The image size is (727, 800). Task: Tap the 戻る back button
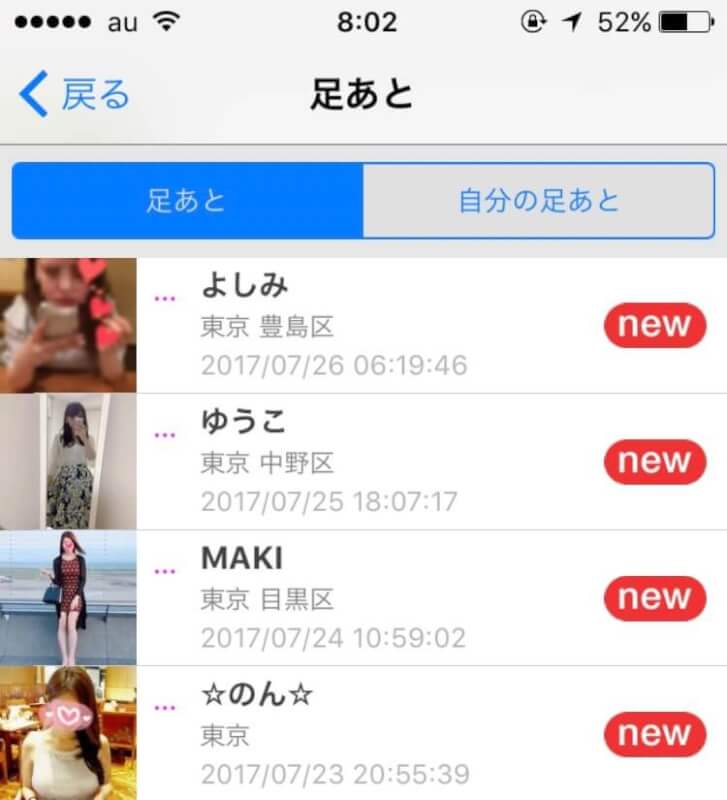(x=75, y=91)
